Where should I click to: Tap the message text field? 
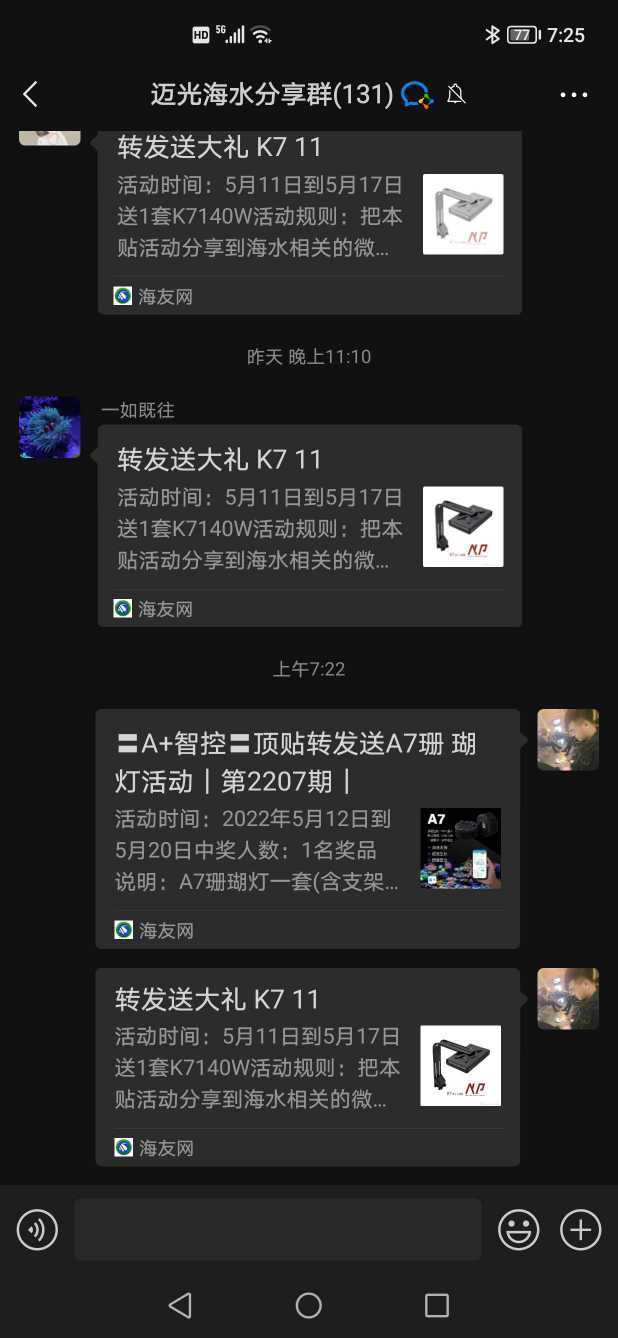click(x=277, y=1229)
